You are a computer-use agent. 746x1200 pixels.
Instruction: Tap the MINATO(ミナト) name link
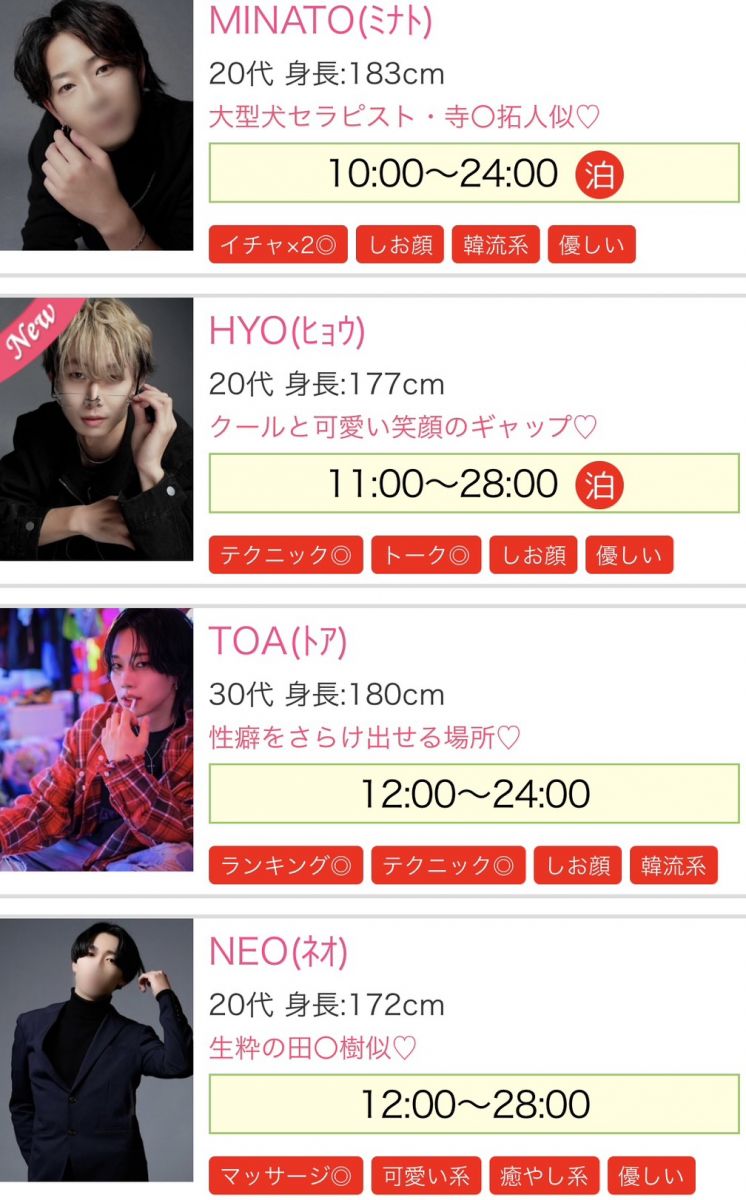coord(320,22)
